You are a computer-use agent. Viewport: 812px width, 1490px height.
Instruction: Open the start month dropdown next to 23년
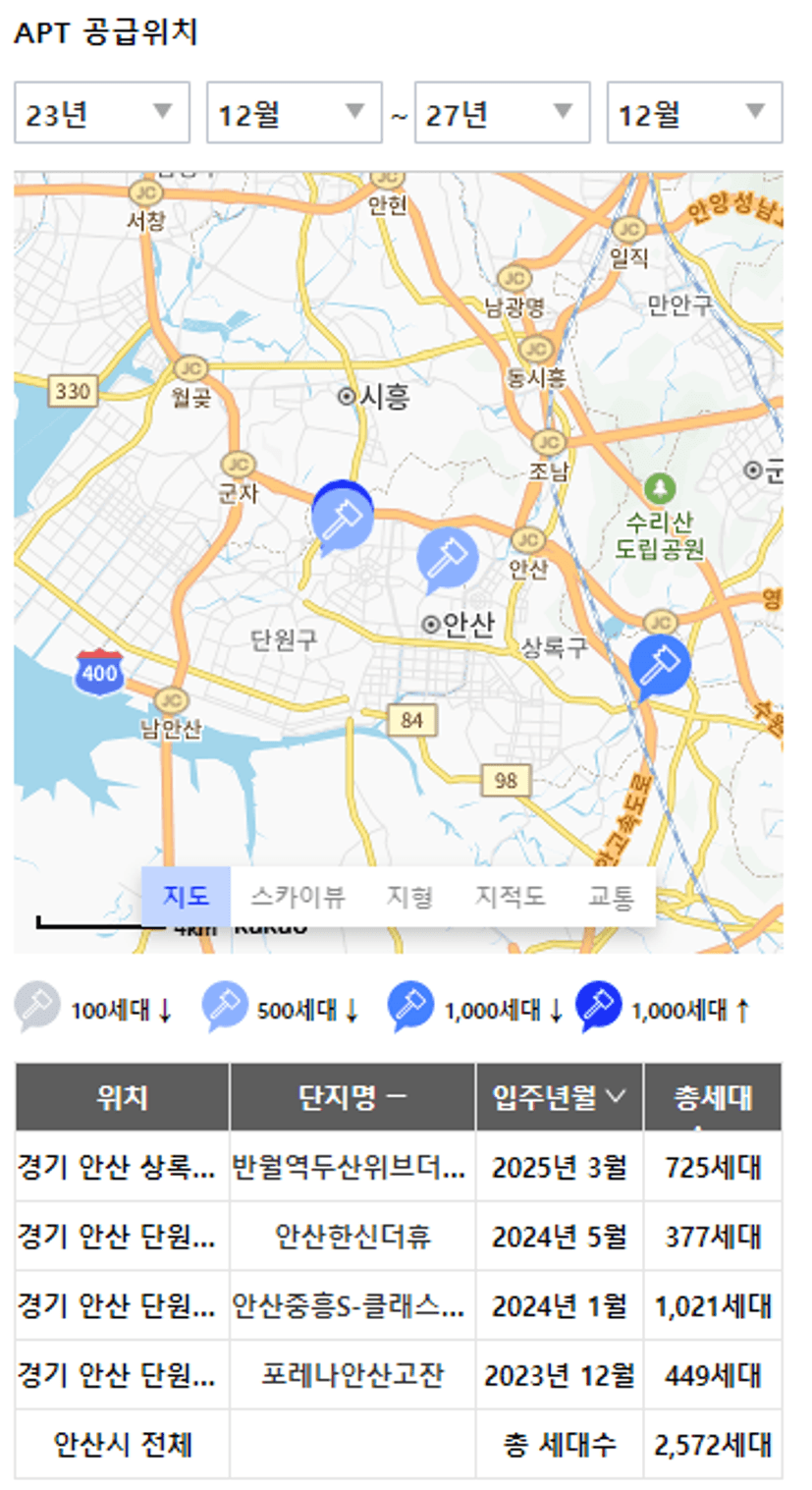coord(294,113)
